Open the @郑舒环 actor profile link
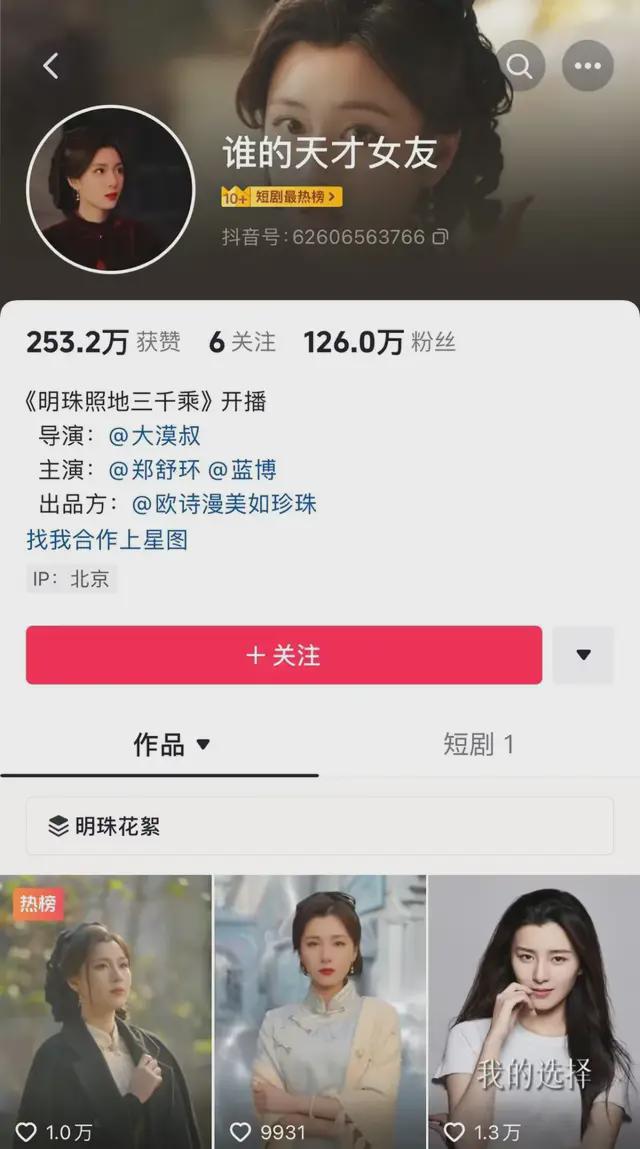Viewport: 640px width, 1149px height. pyautogui.click(x=154, y=470)
